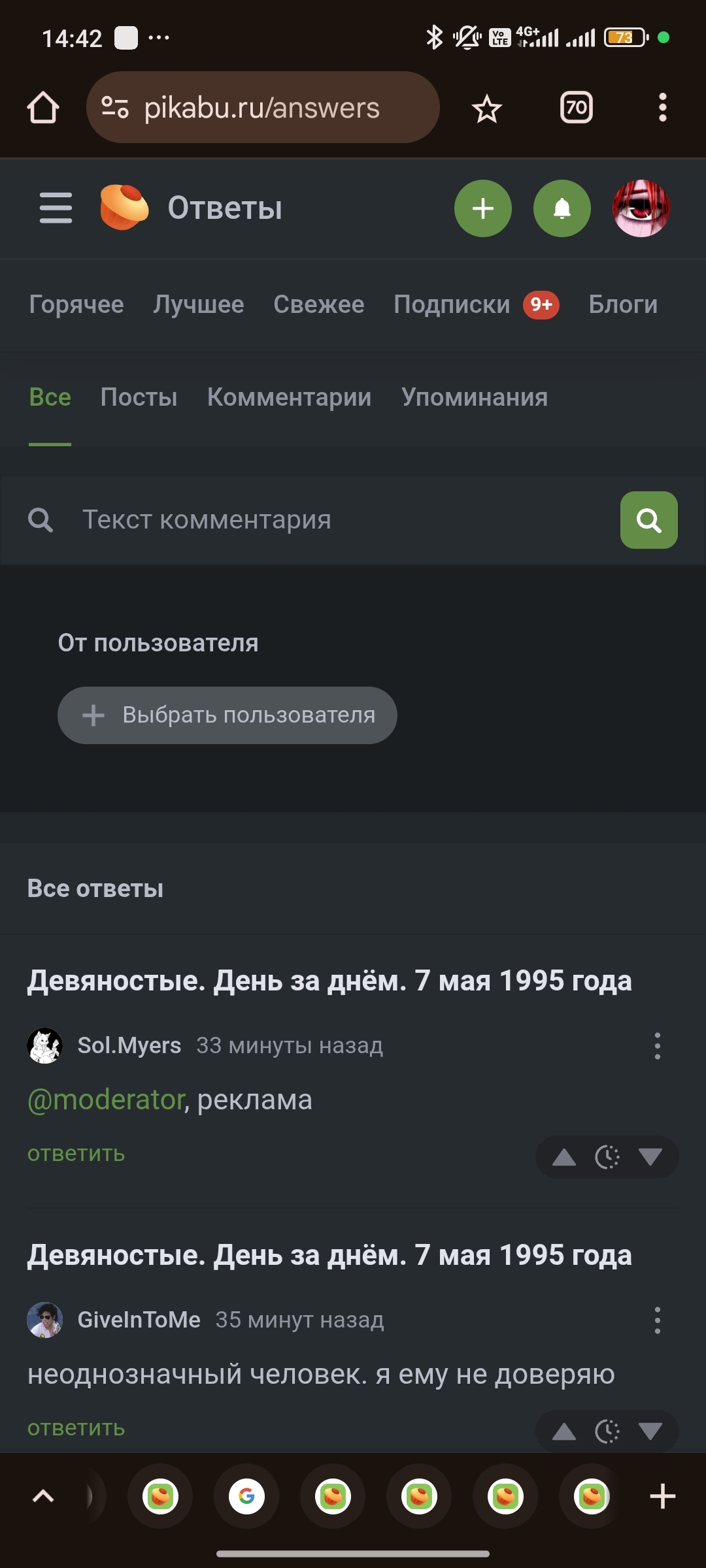Open your profile avatar
Image resolution: width=706 pixels, height=1568 pixels.
[641, 208]
